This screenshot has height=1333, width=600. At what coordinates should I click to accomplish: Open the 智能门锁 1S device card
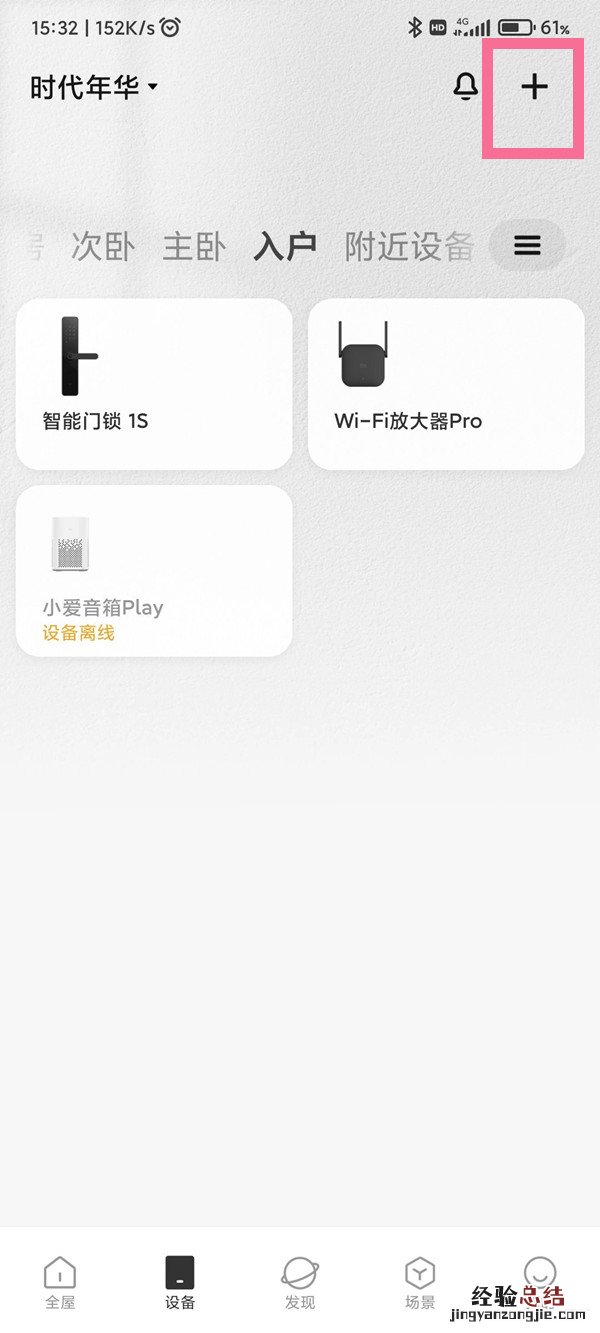point(154,383)
